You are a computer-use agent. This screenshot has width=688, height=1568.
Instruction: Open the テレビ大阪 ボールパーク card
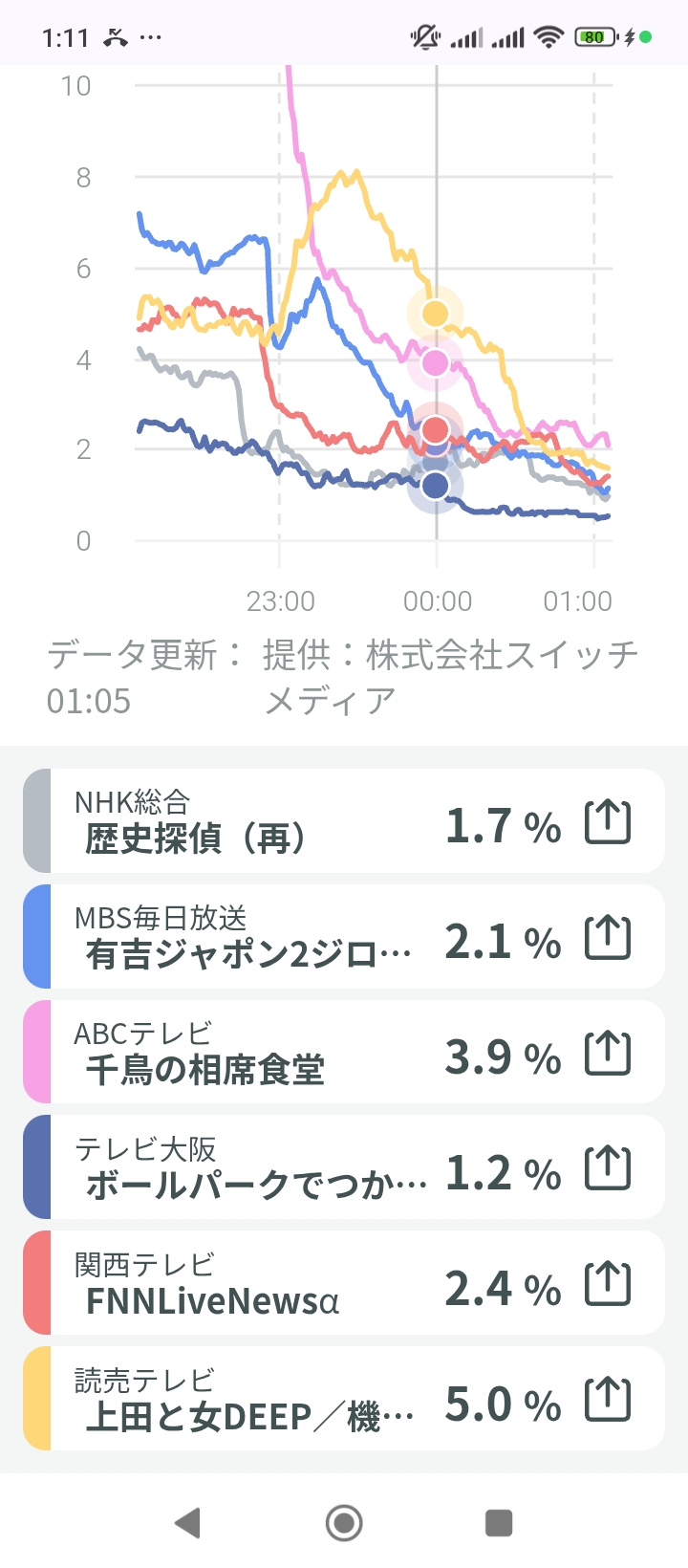(344, 1167)
